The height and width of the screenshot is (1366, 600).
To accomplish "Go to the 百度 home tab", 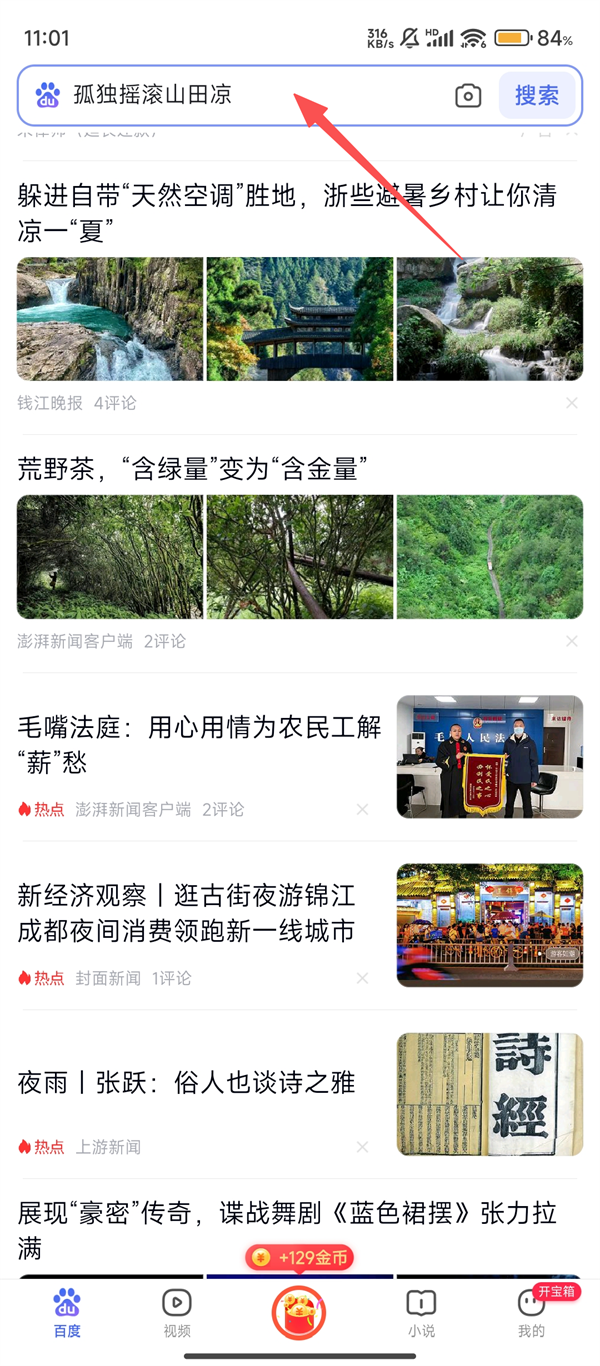I will click(67, 1313).
